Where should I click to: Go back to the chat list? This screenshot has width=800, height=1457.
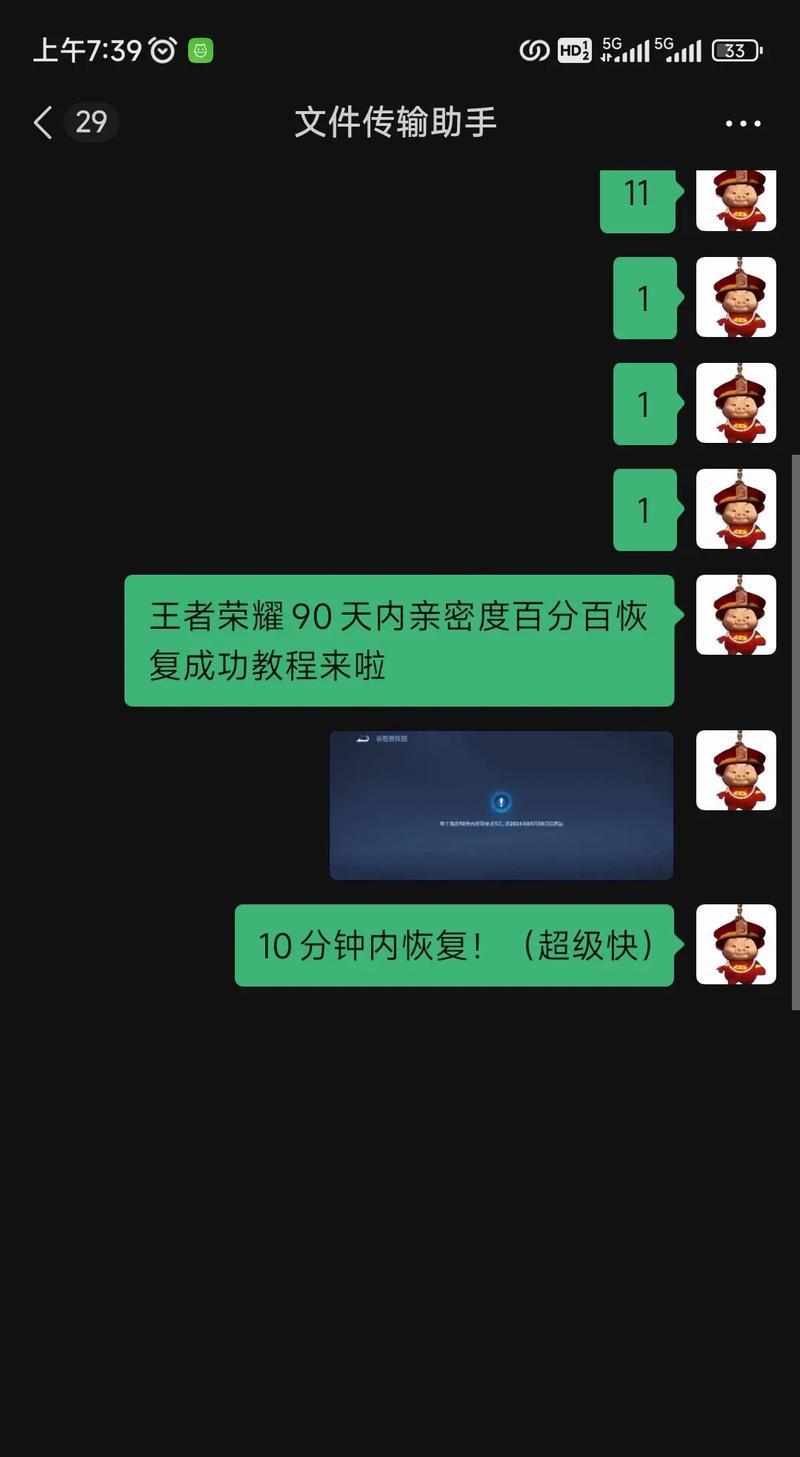[43, 123]
